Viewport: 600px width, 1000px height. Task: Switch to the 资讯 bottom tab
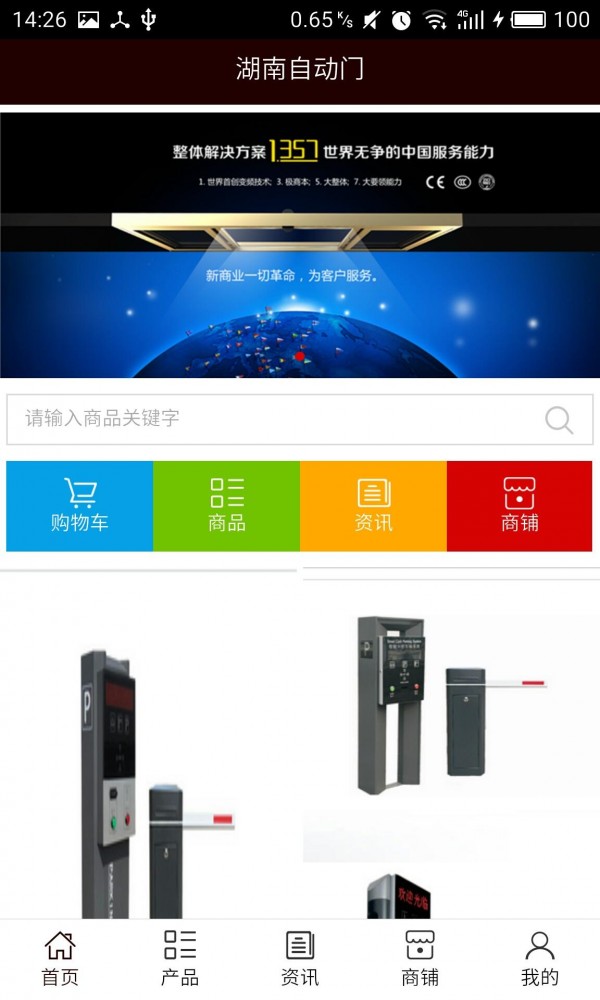point(300,958)
